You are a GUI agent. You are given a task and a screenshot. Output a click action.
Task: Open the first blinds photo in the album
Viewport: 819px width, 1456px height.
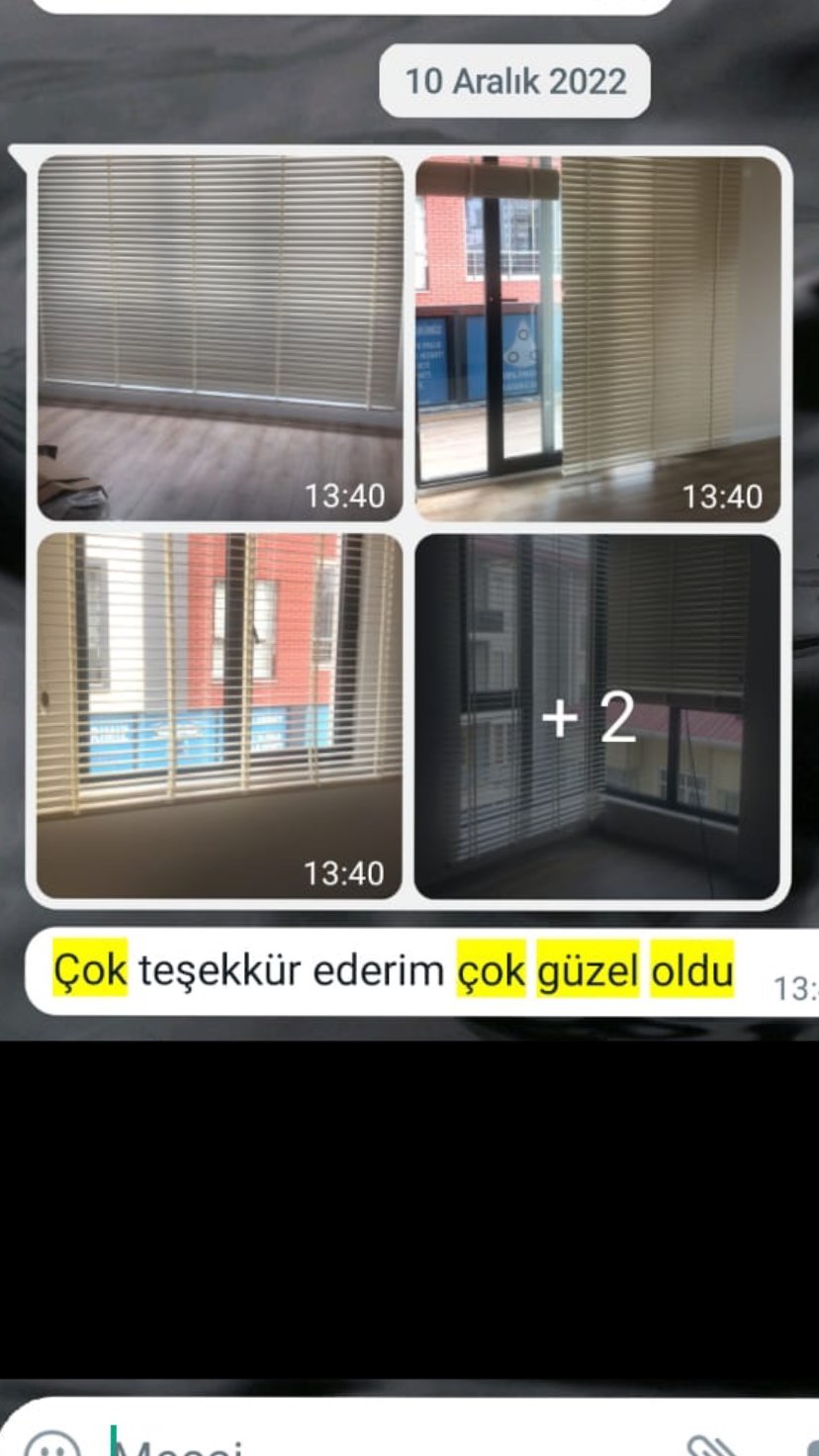pyautogui.click(x=220, y=337)
